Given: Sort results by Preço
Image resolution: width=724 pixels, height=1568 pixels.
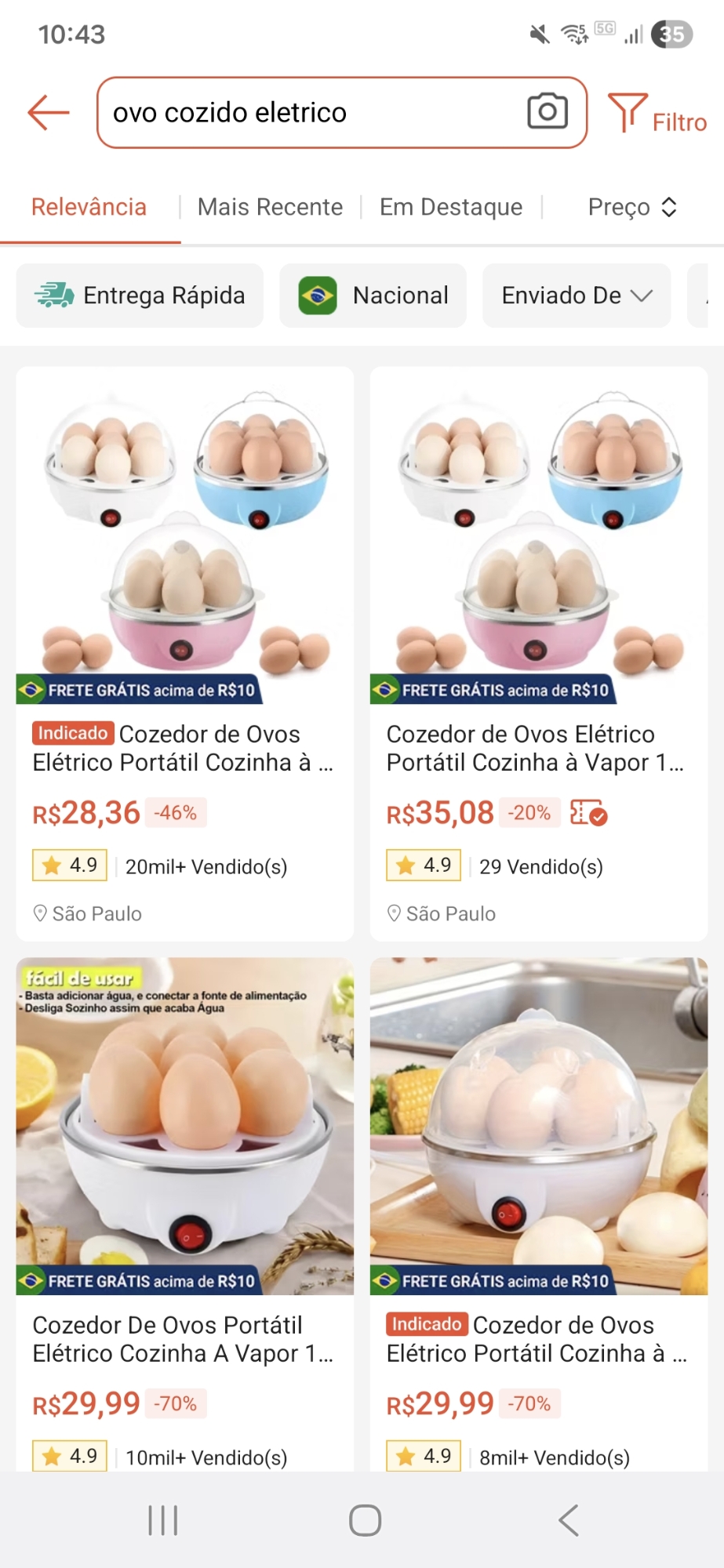Looking at the screenshot, I should (x=631, y=207).
